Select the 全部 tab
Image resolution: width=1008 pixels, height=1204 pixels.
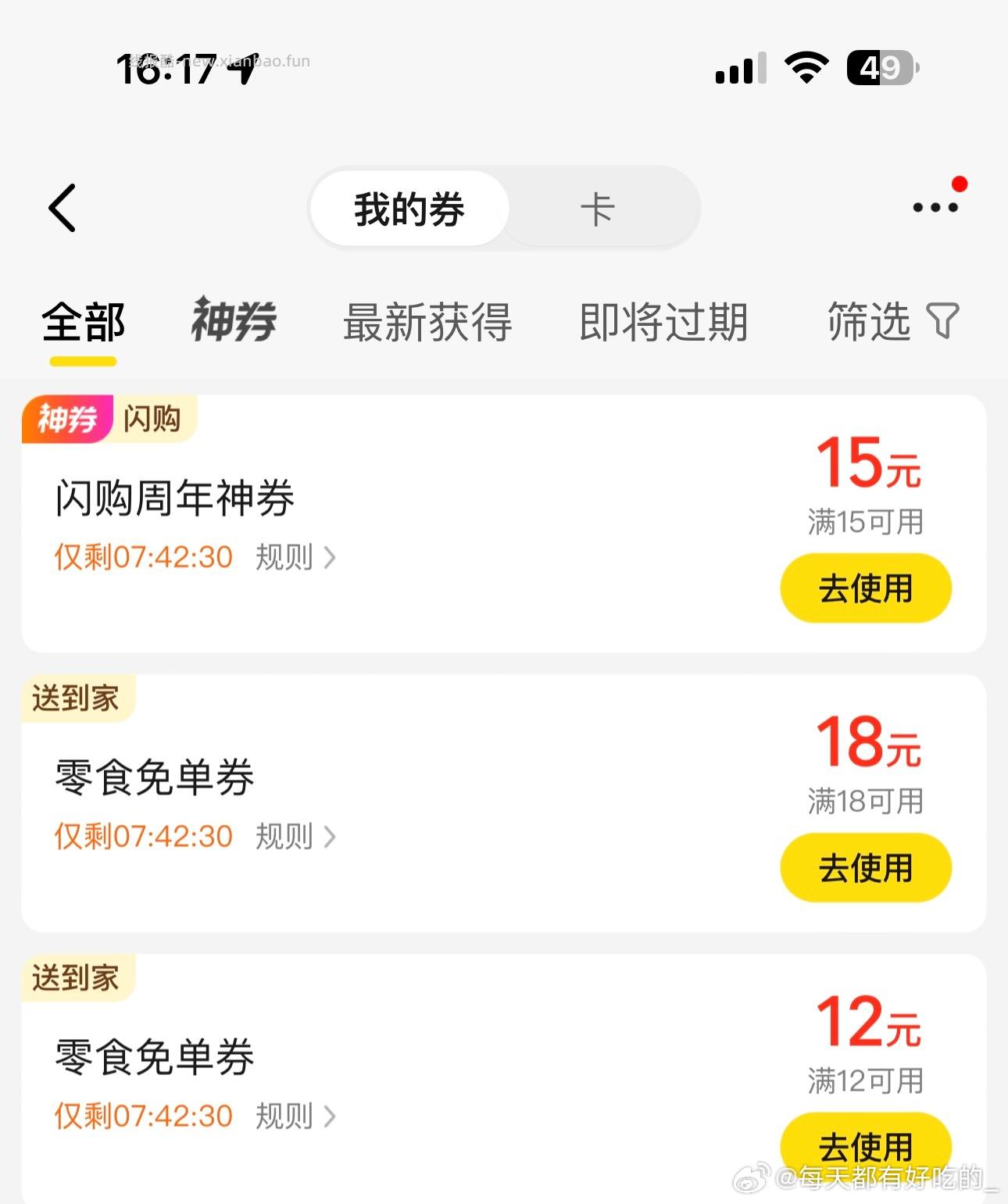84,321
